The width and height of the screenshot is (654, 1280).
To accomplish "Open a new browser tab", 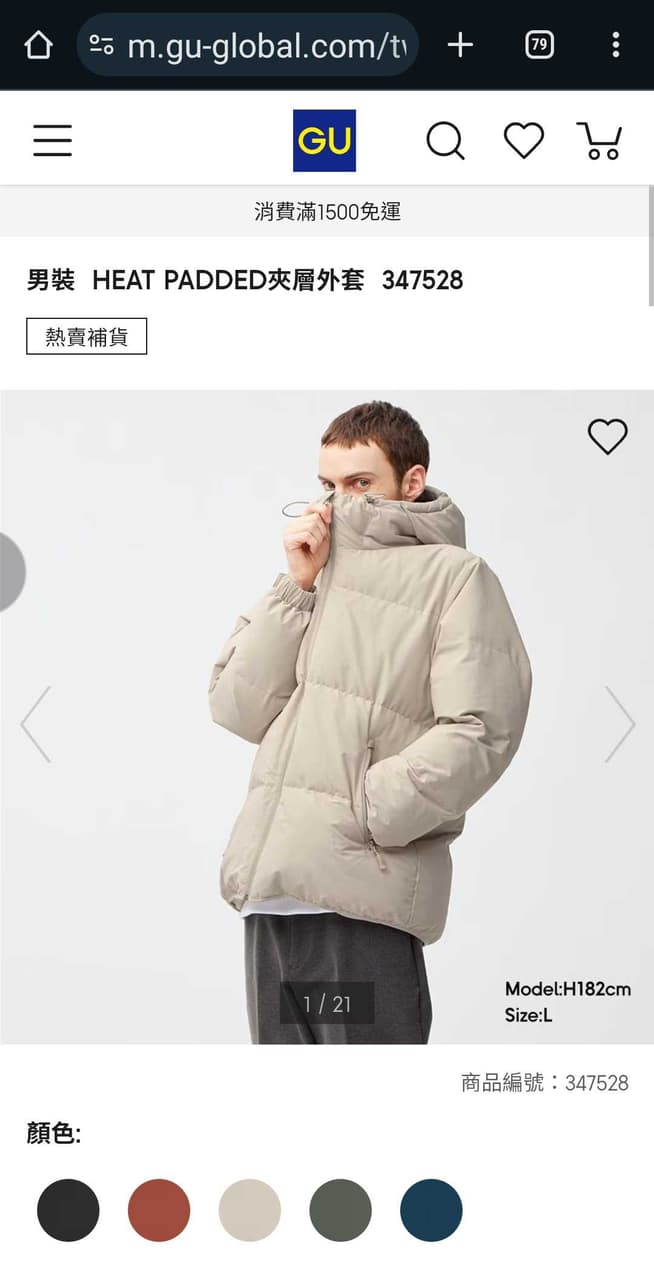I will coord(460,45).
